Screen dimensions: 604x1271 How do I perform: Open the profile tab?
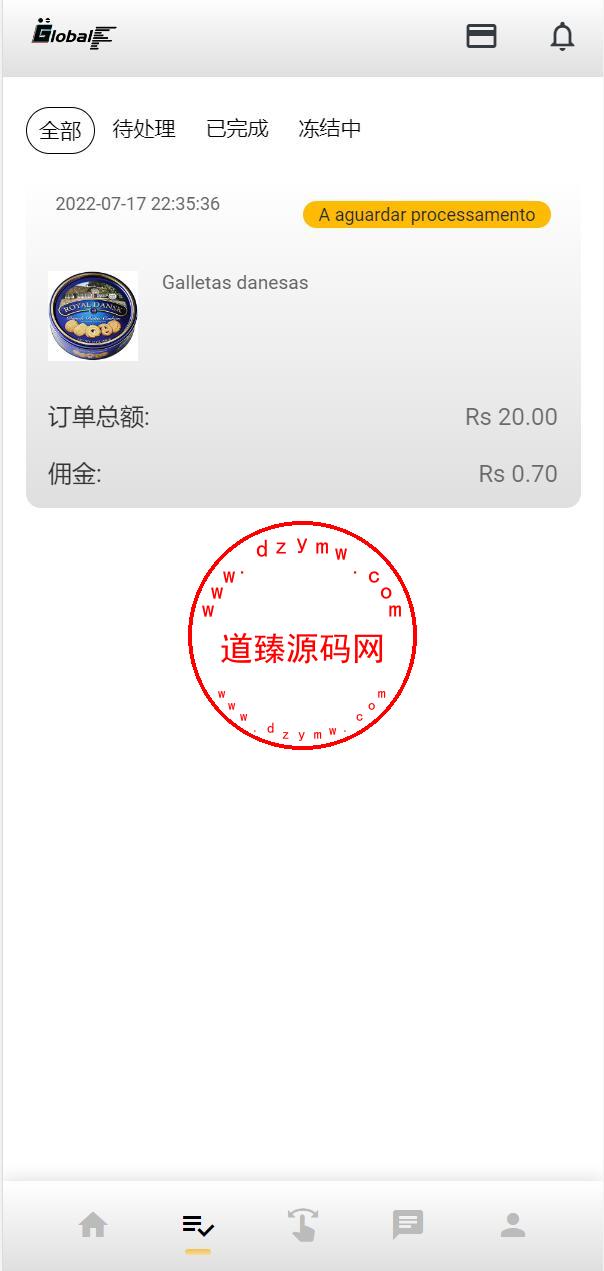point(513,1225)
